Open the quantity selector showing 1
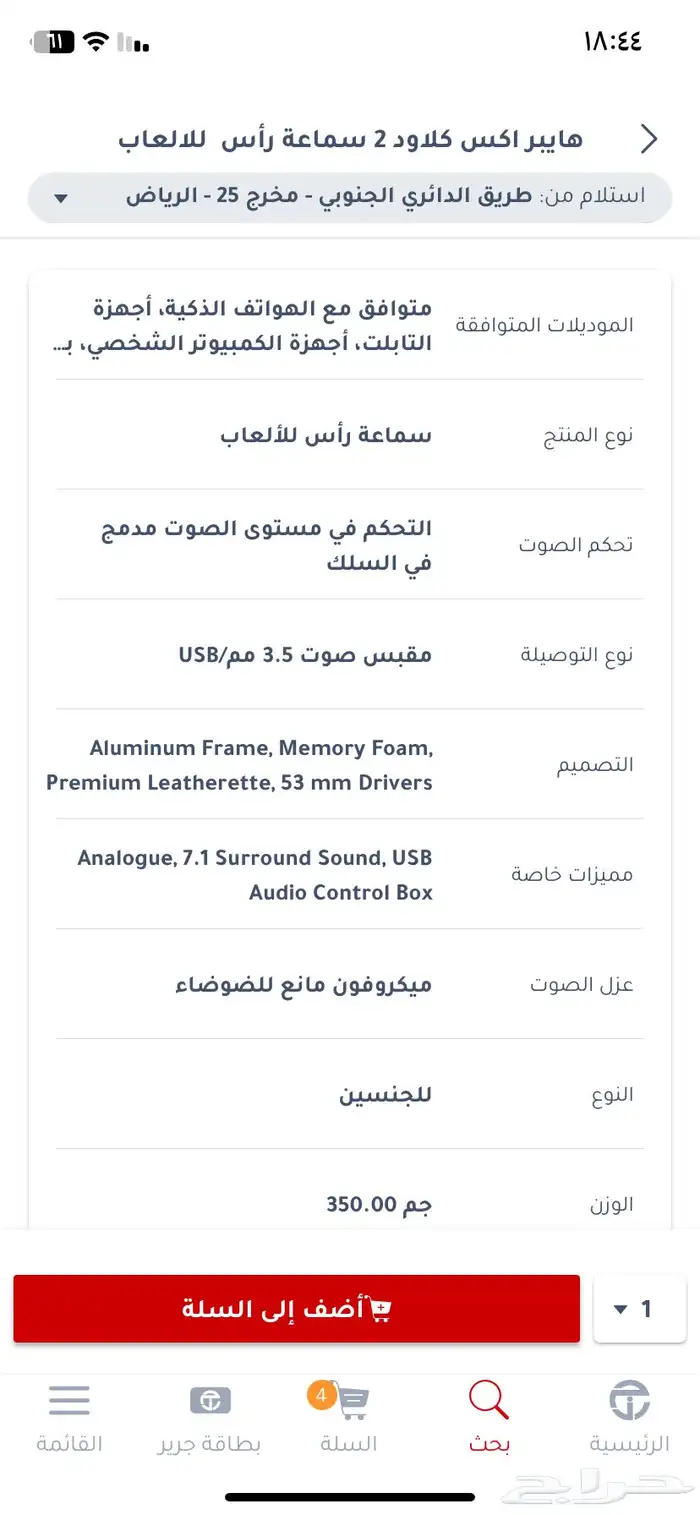Screen dimensions: 700x1515 click(632, 1308)
